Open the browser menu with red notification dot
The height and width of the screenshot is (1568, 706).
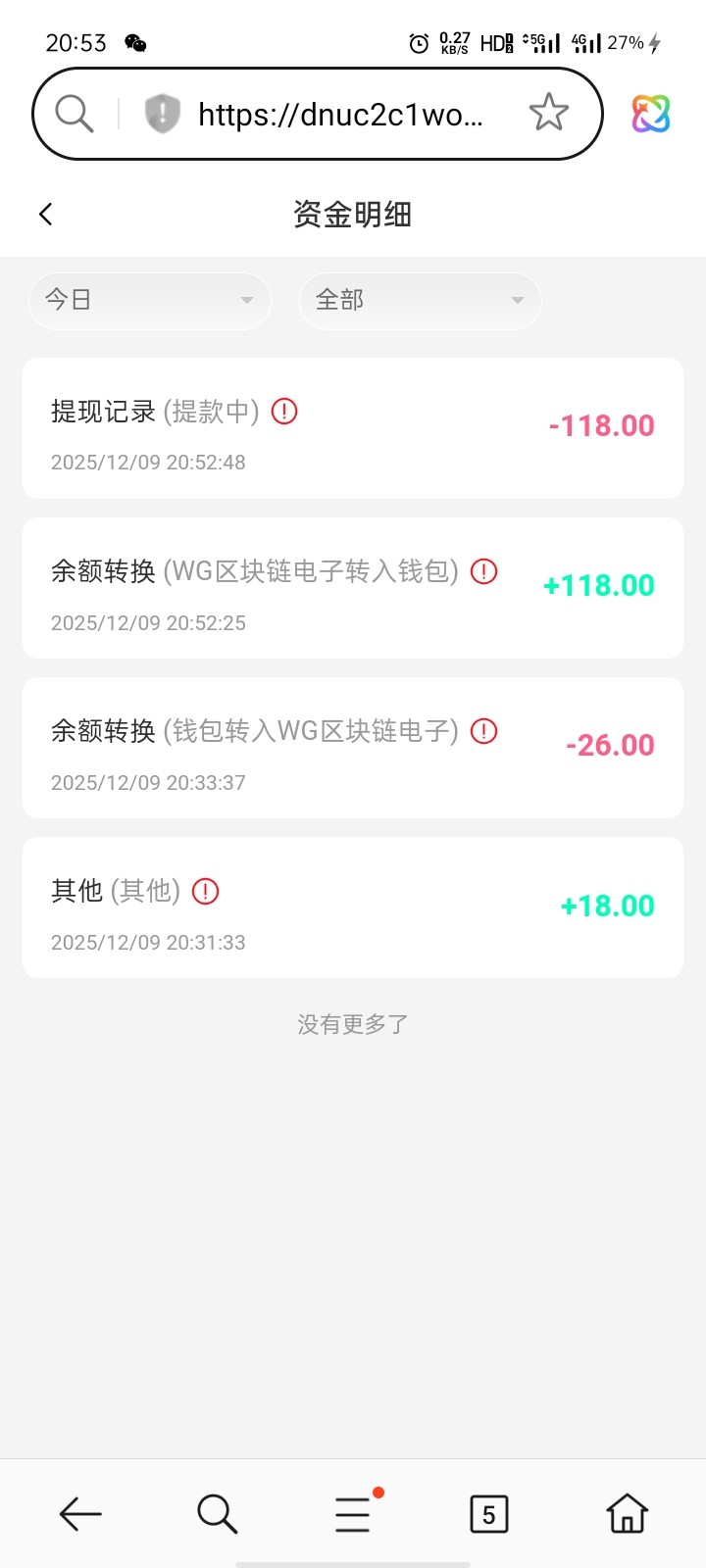coord(352,1513)
